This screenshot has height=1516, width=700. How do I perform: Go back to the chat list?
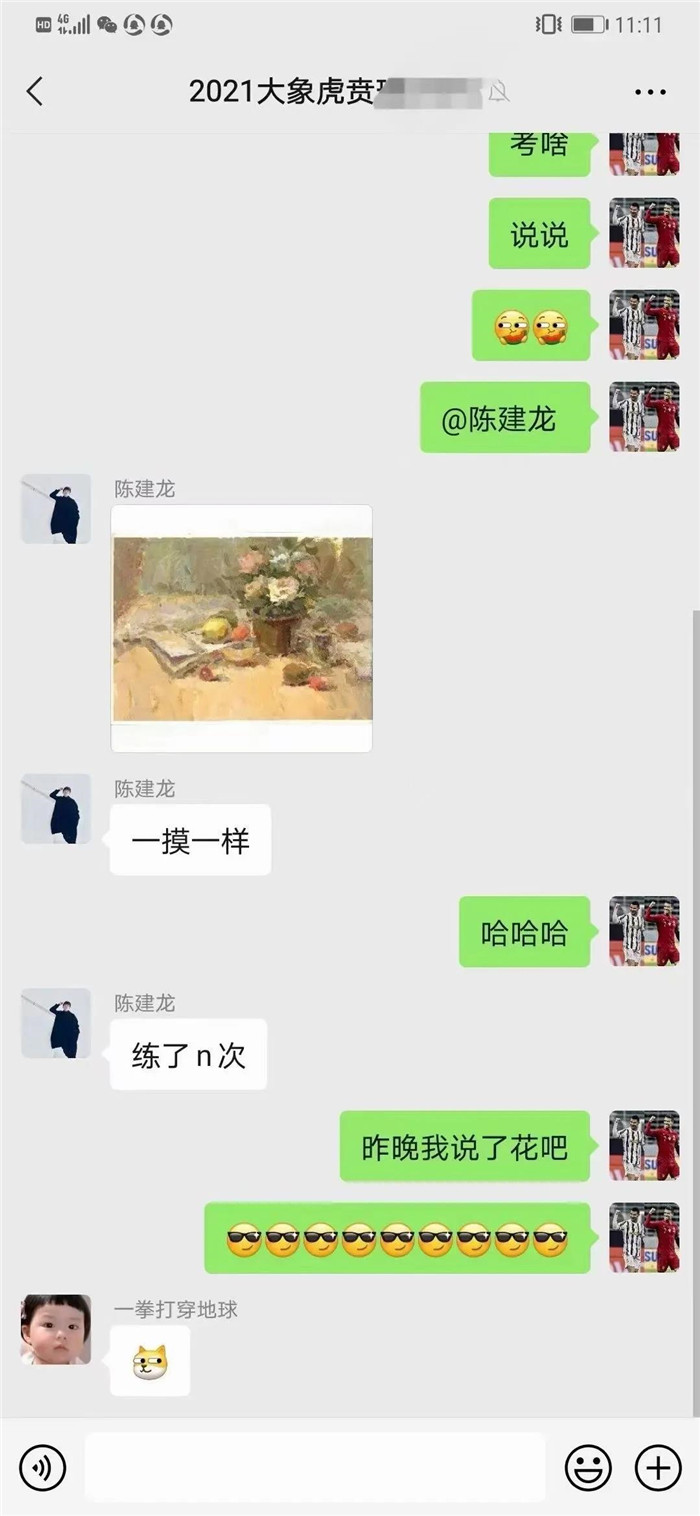pos(35,92)
